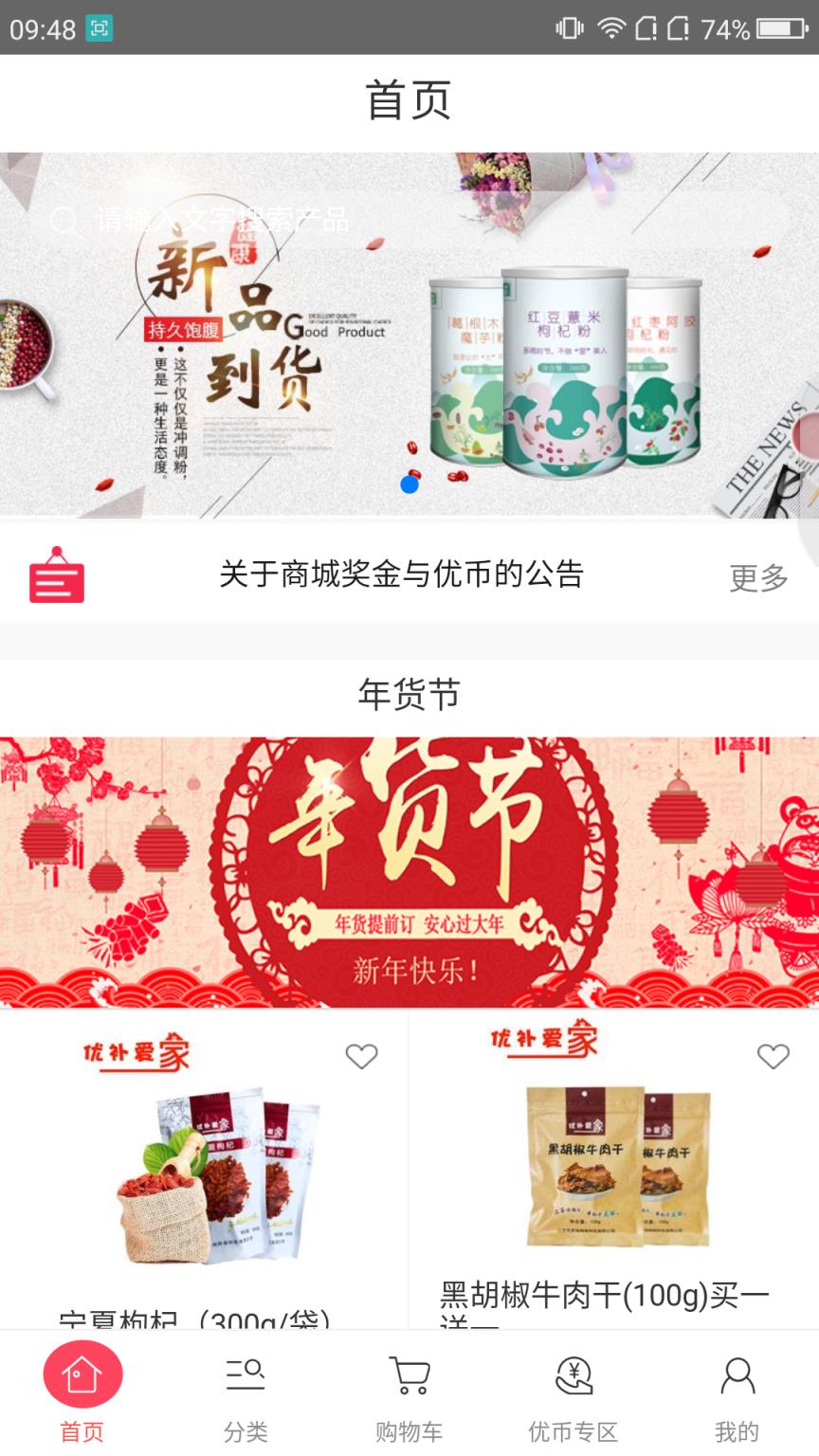
Task: Favorite the 宁夏枸杞 product with the heart
Action: pos(360,1056)
